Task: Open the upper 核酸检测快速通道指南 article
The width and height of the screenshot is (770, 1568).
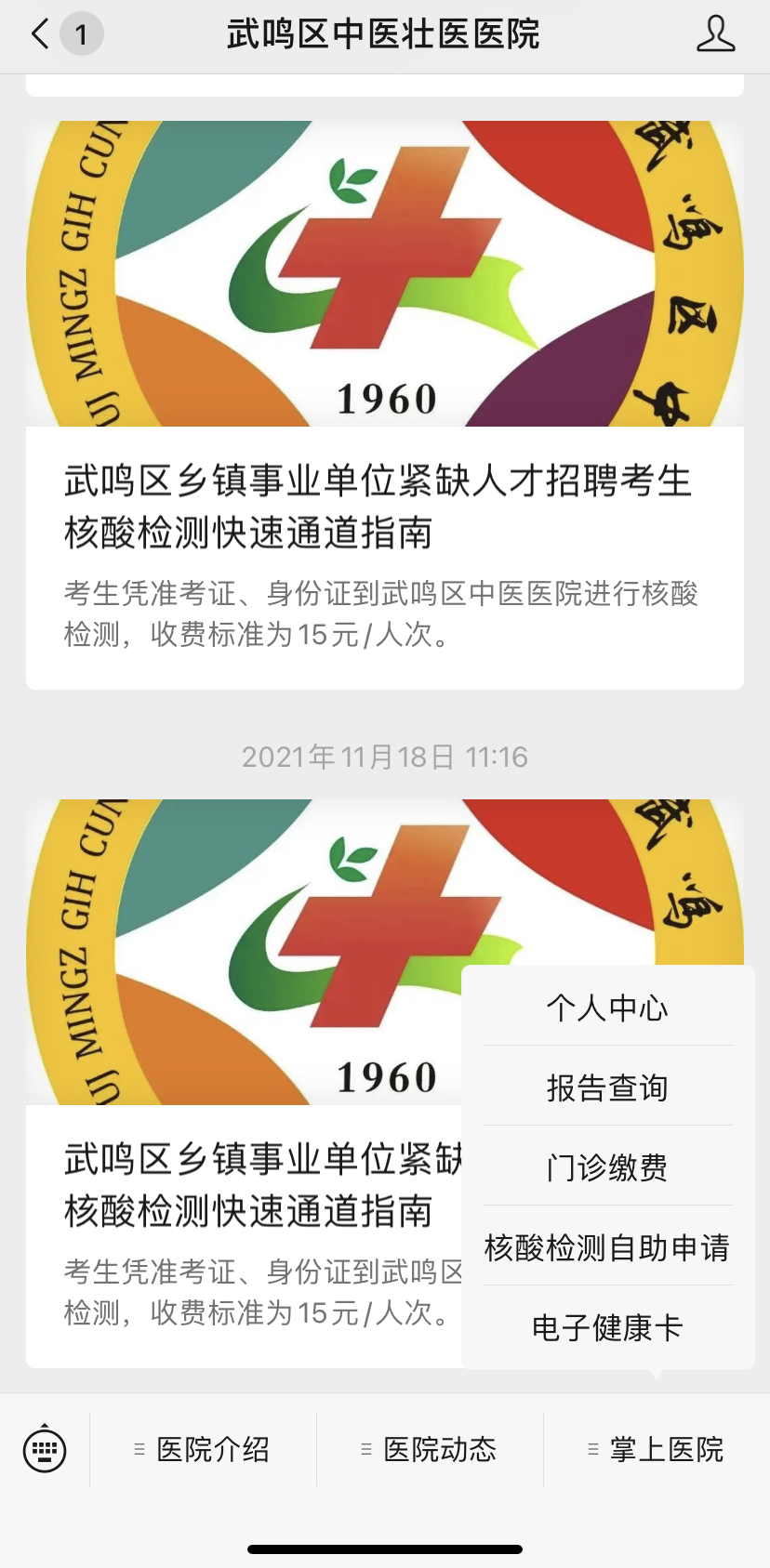Action: point(384,507)
